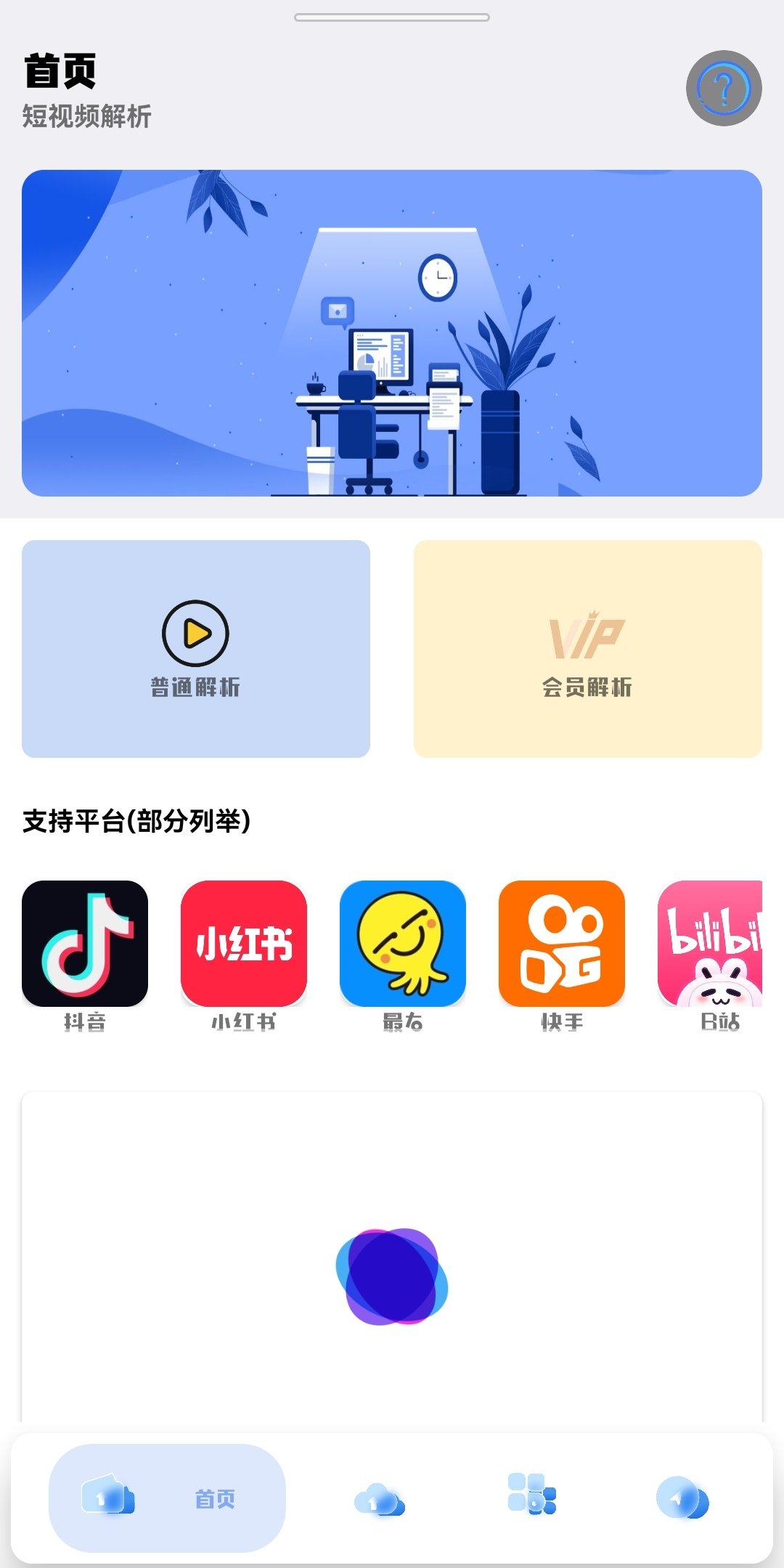Open the 最右 platform icon
The image size is (784, 1568).
(403, 944)
